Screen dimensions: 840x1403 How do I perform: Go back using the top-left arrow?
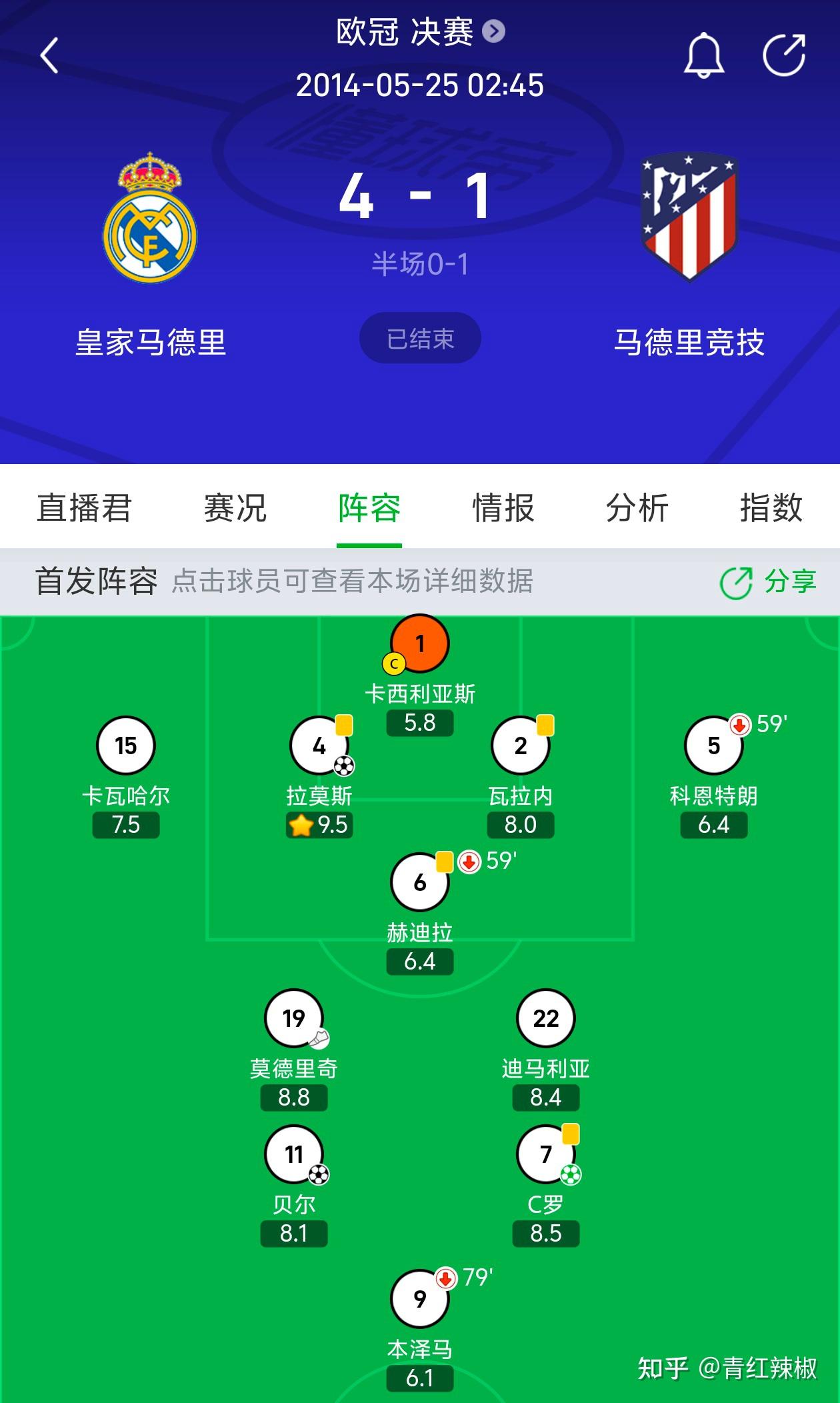pos(50,55)
